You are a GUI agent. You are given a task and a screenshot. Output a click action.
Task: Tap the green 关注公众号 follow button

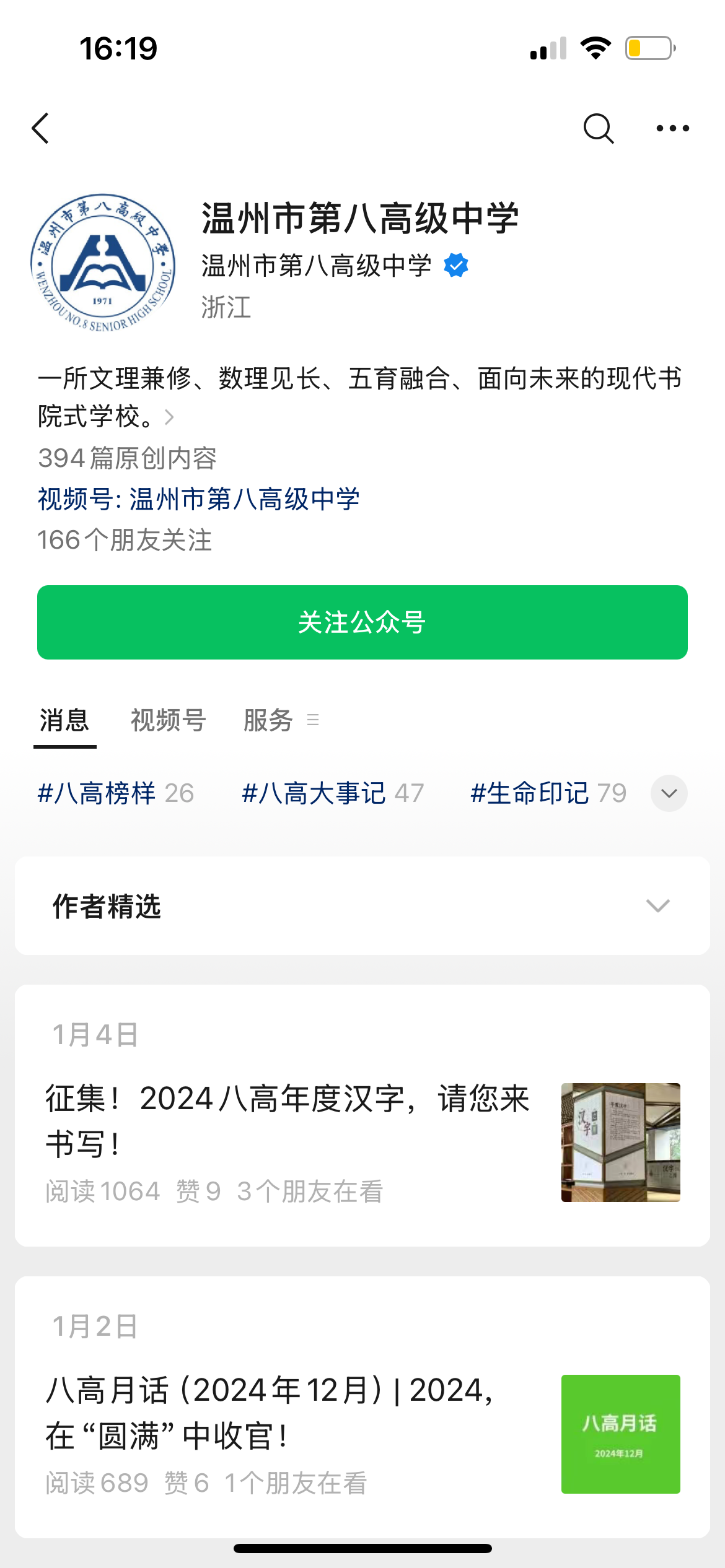pyautogui.click(x=362, y=622)
